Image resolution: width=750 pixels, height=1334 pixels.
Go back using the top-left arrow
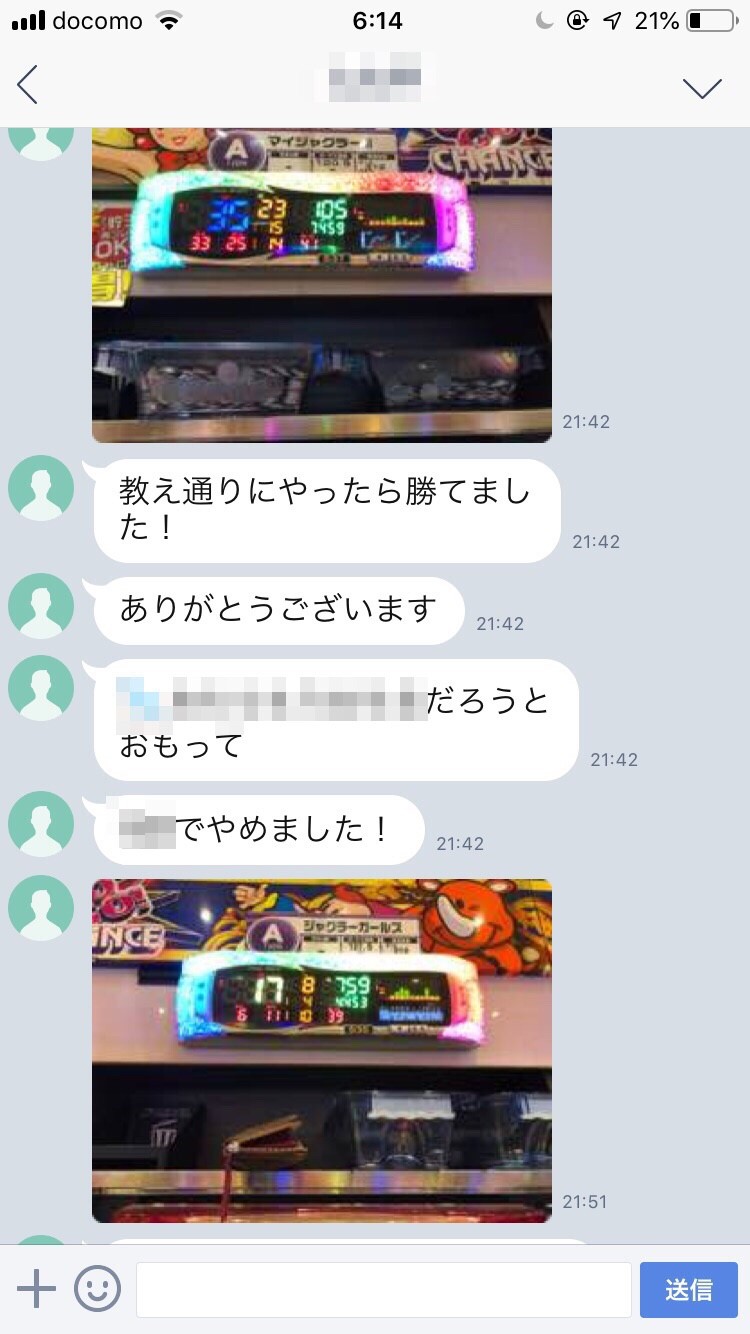click(28, 85)
